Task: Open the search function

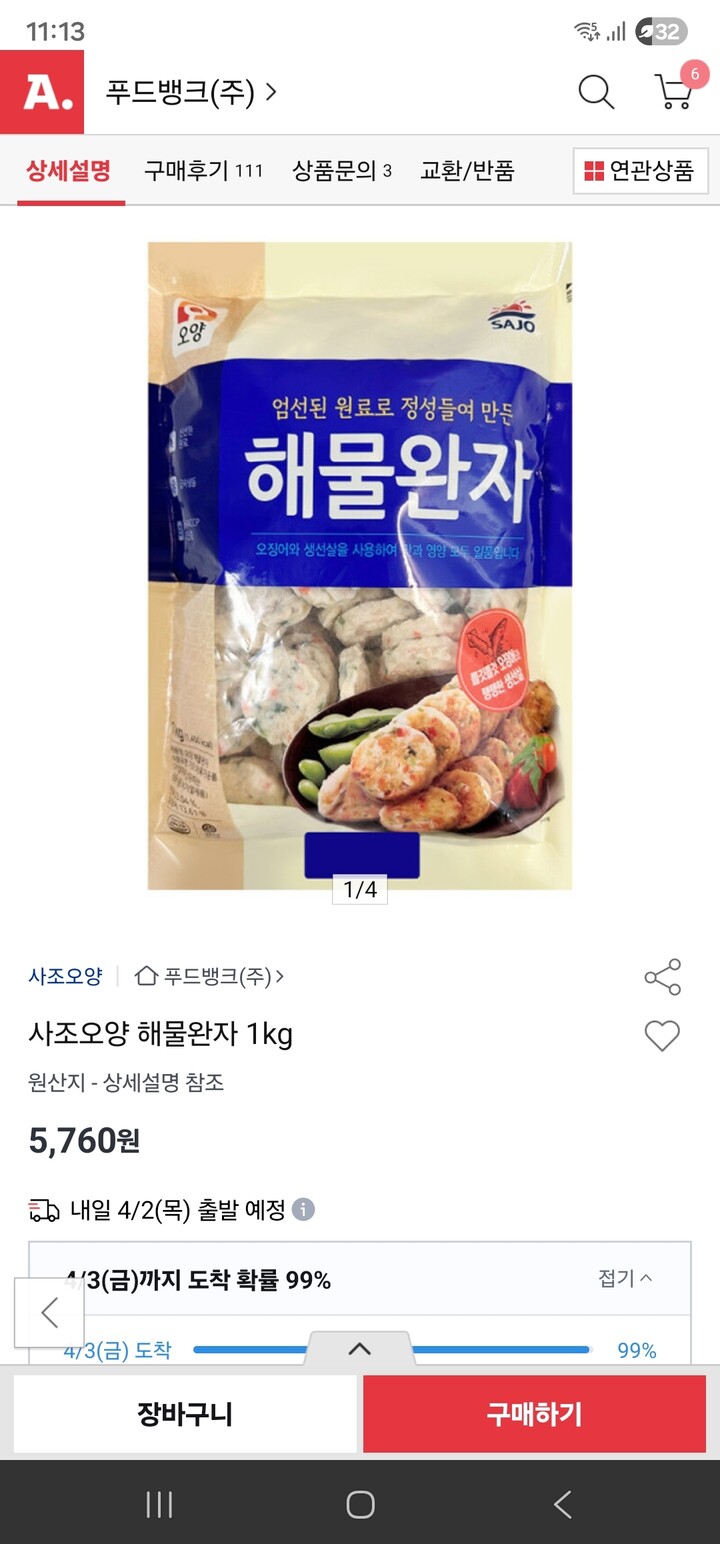Action: 596,91
